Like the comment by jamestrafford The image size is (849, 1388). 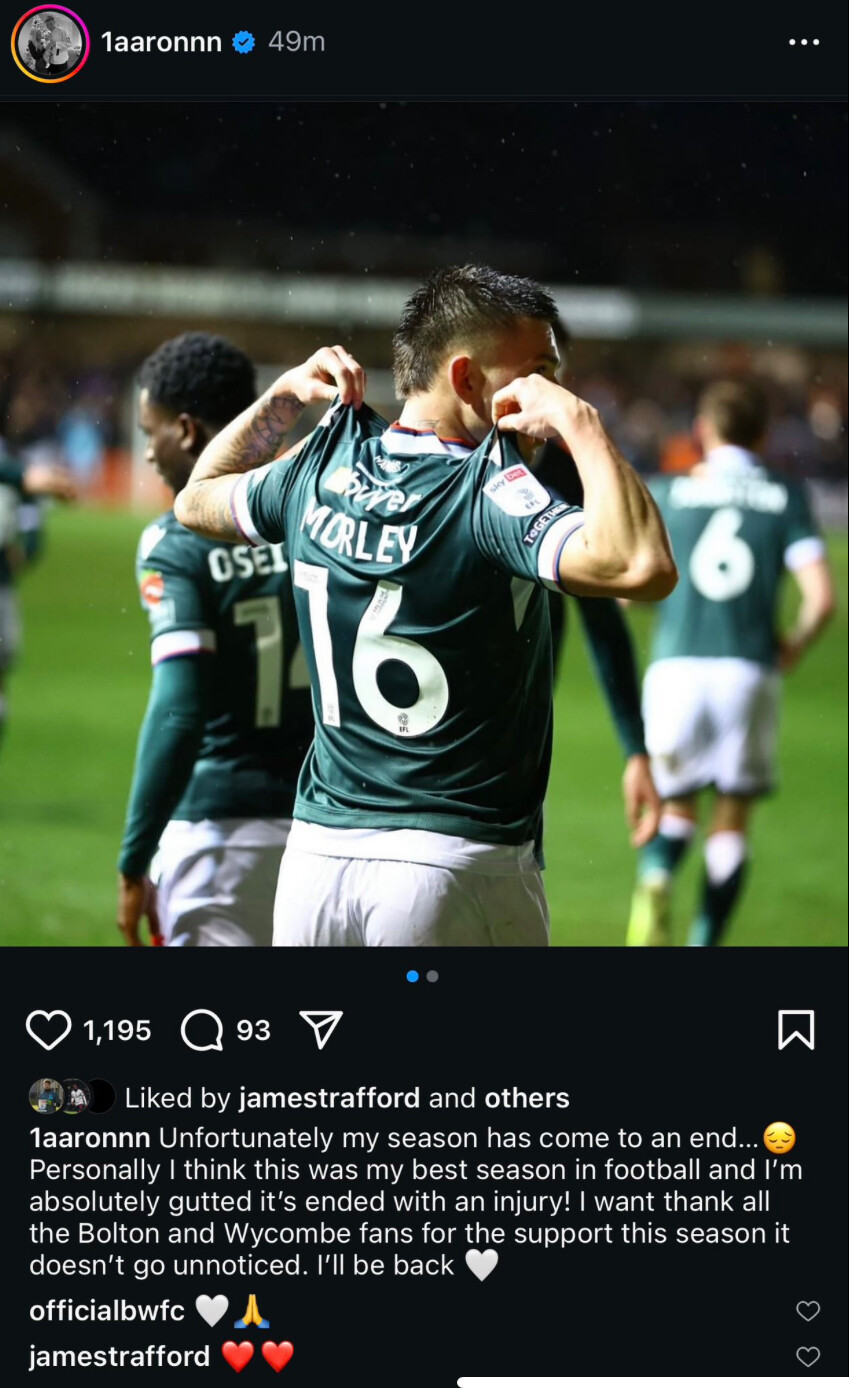(x=808, y=1356)
